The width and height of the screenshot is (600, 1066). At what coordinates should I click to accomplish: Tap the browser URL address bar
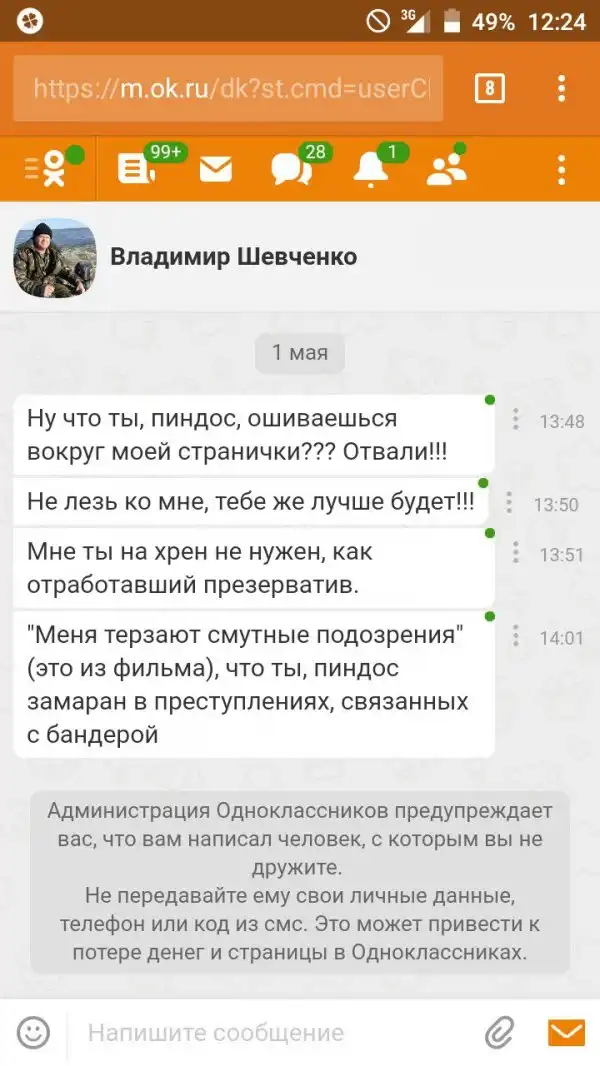(228, 89)
